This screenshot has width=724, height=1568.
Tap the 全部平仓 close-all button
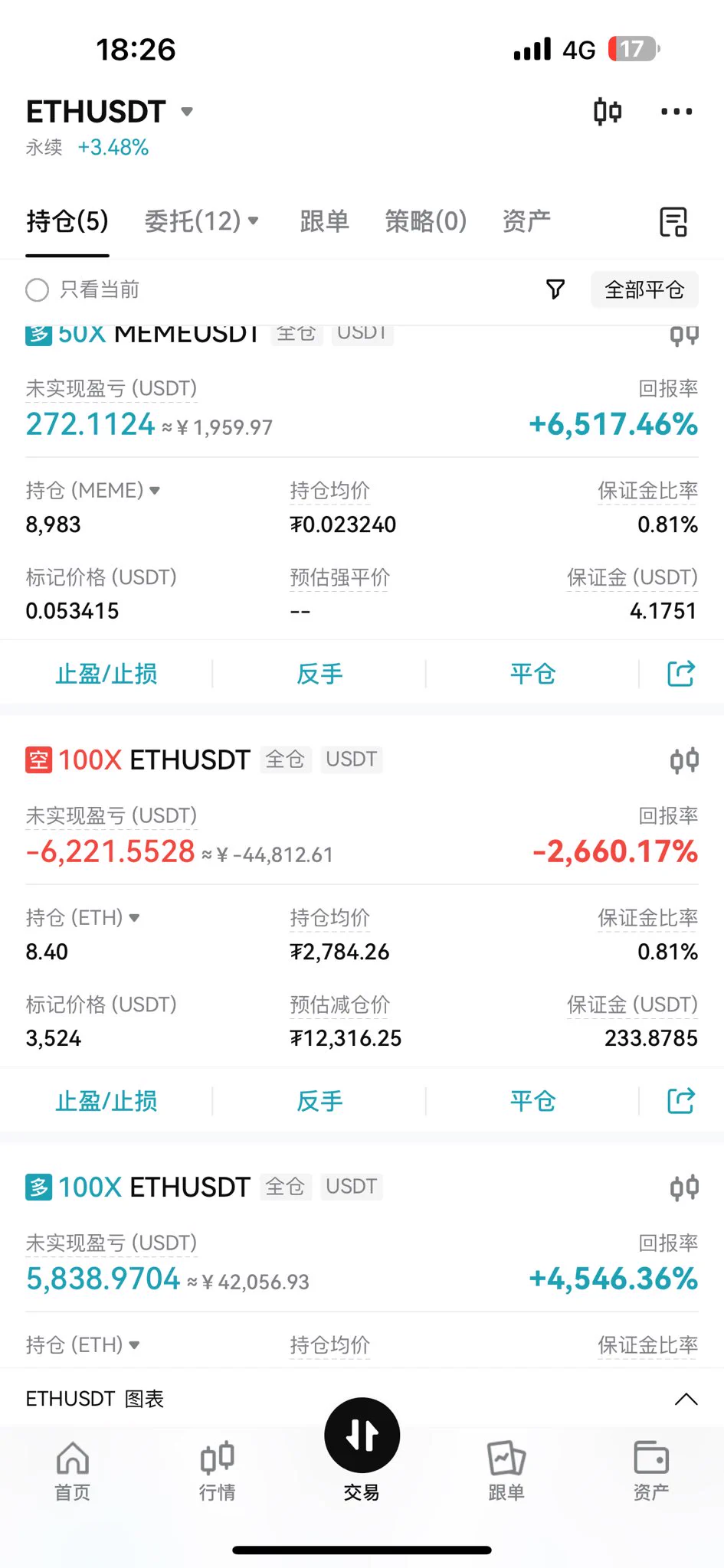click(644, 289)
